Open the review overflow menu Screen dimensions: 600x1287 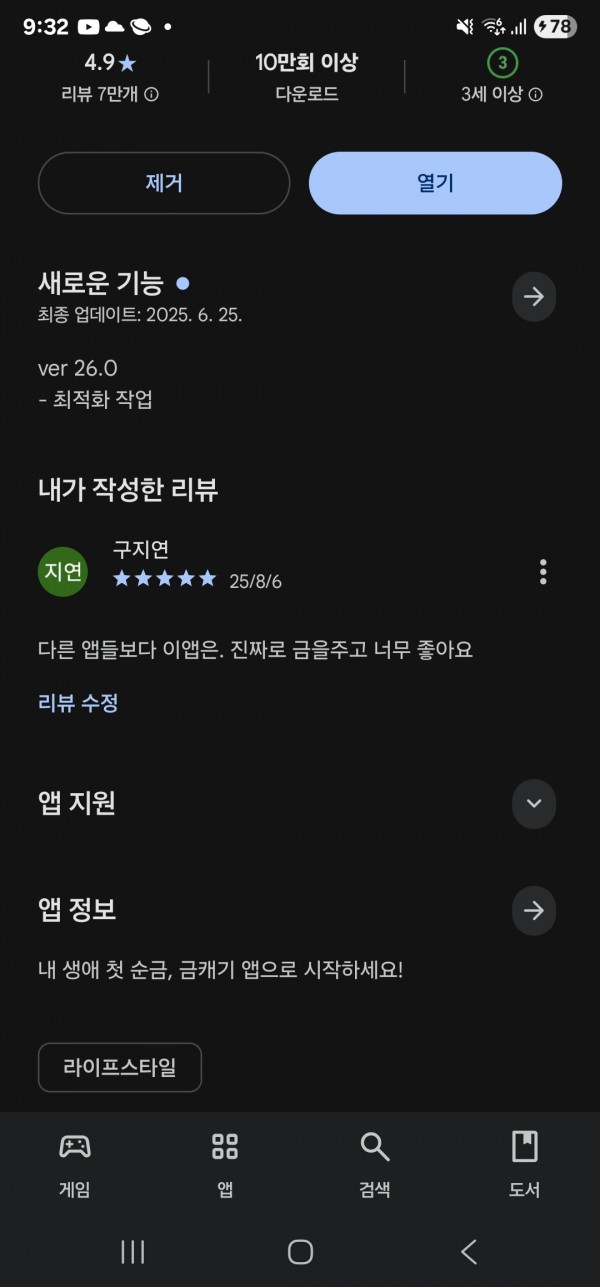click(543, 572)
